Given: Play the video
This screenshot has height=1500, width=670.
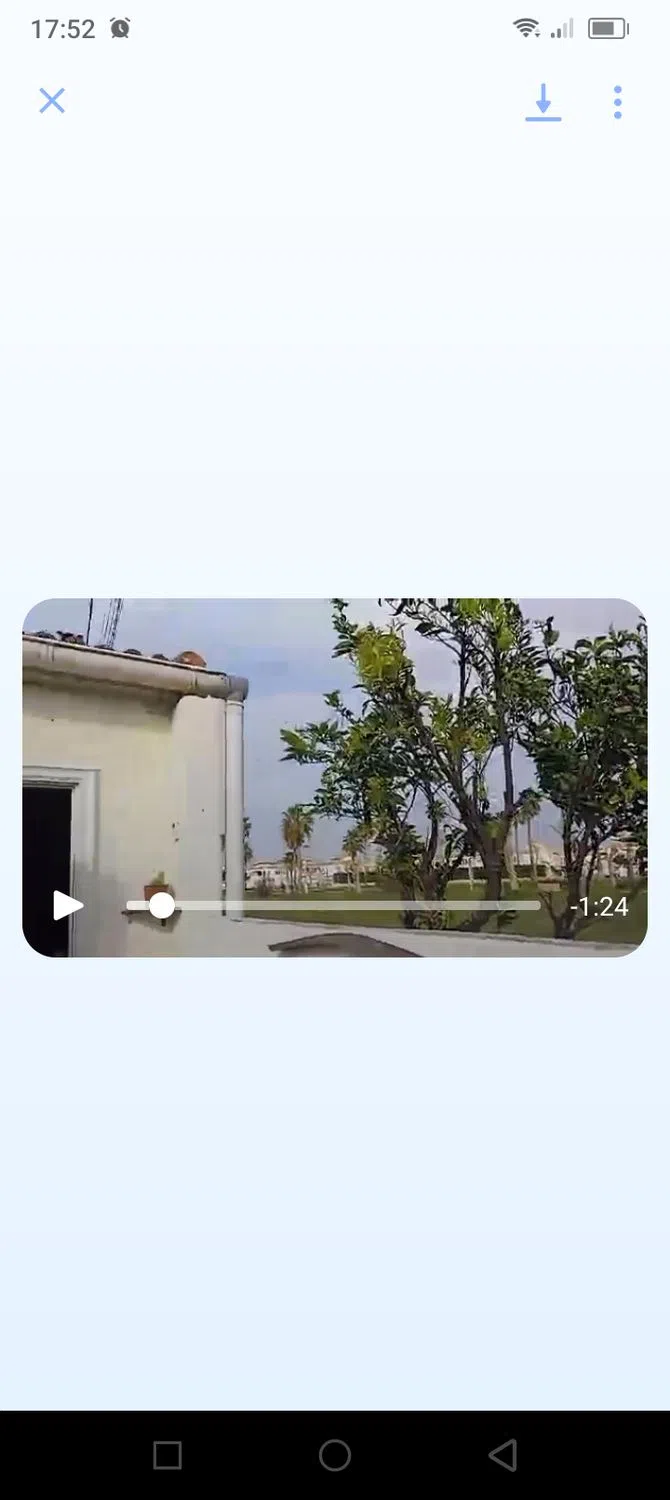Looking at the screenshot, I should coord(67,906).
